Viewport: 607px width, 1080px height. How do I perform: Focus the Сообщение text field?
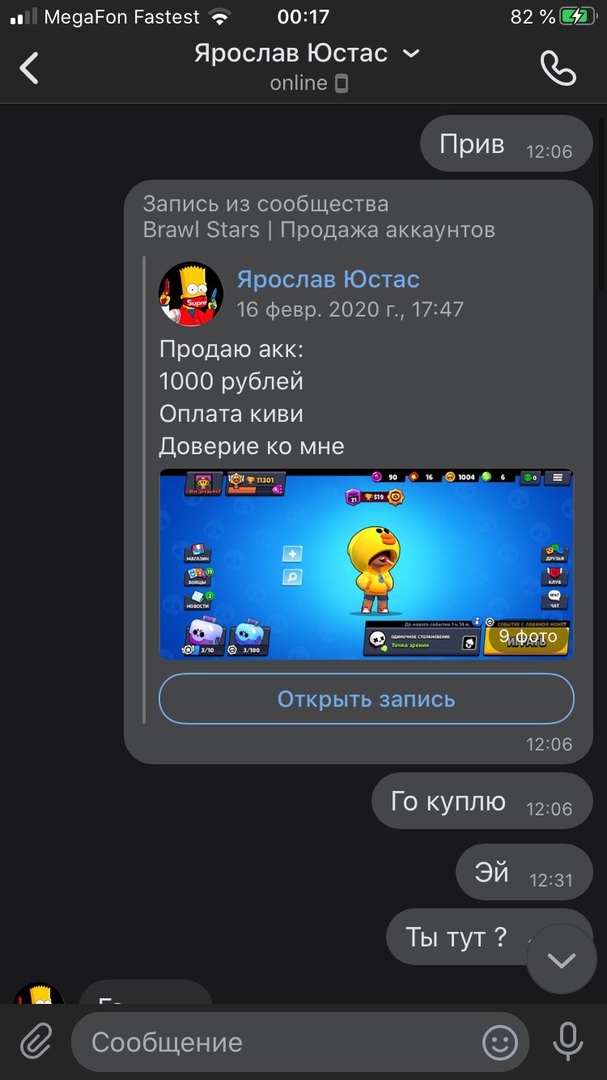tap(270, 1042)
